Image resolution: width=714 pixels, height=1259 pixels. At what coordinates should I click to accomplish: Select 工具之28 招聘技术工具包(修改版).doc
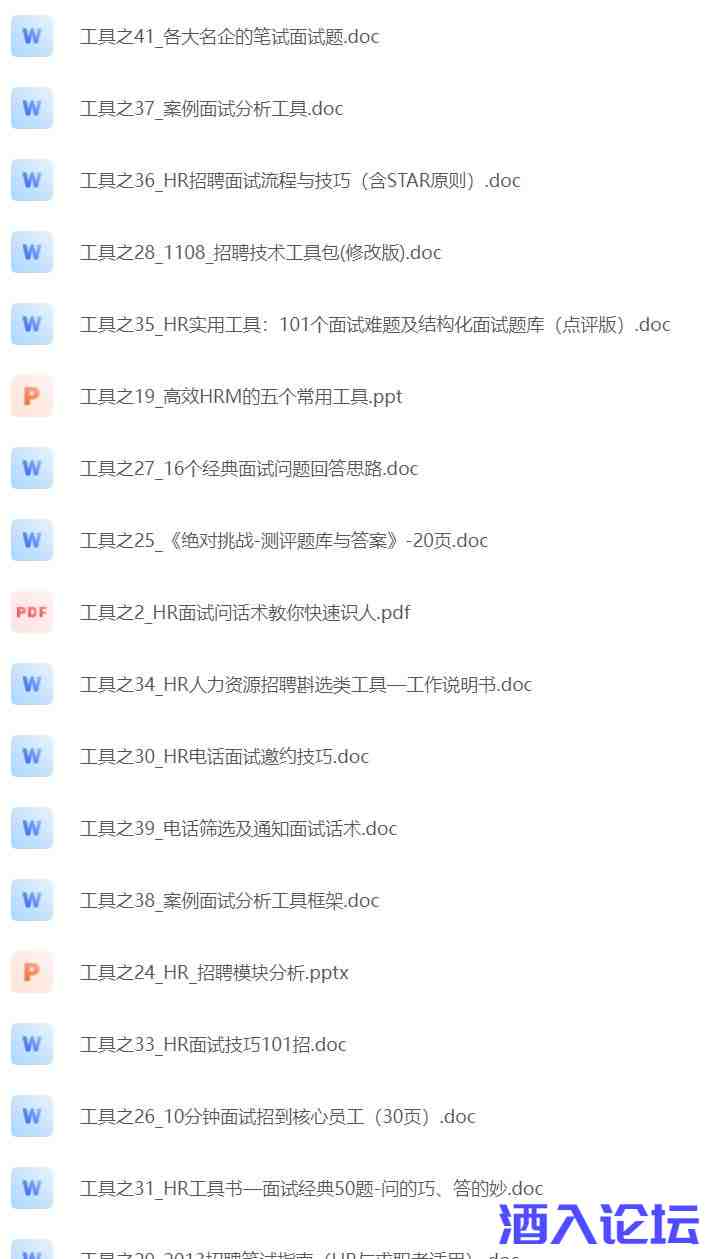pos(260,253)
